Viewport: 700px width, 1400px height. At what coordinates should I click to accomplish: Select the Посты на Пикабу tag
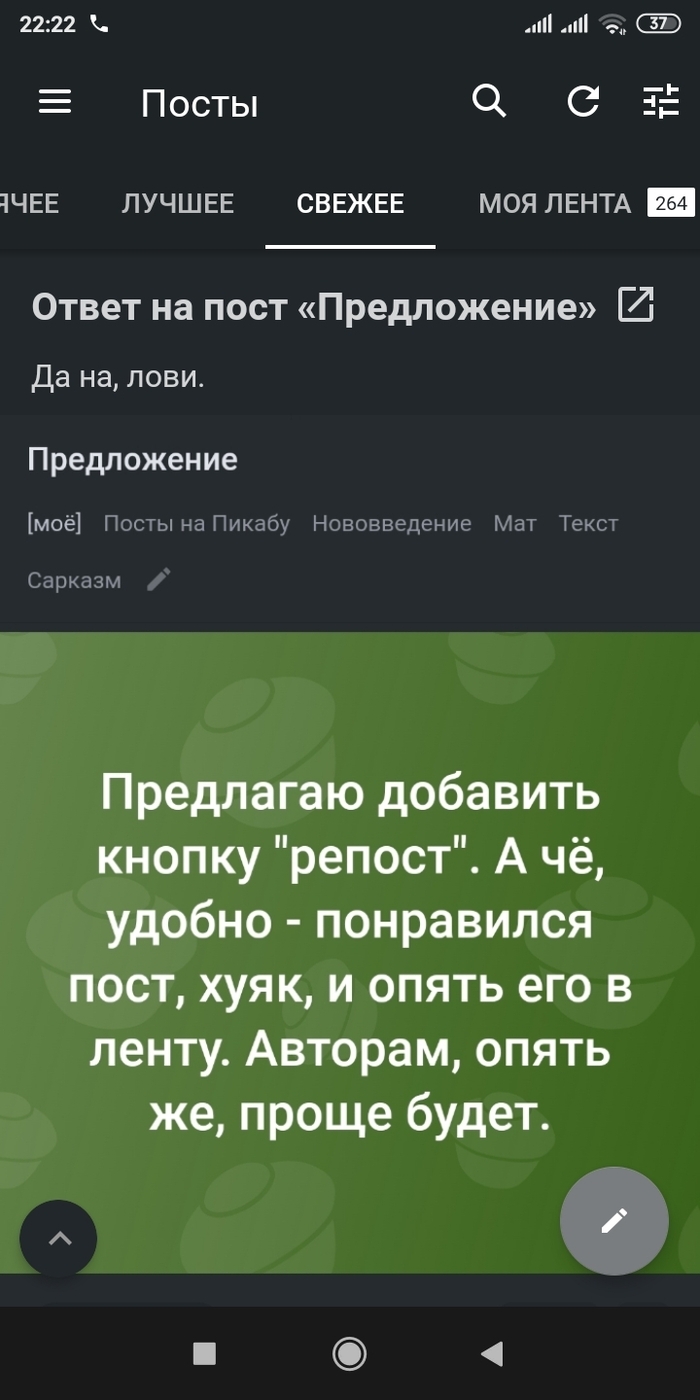pos(197,524)
